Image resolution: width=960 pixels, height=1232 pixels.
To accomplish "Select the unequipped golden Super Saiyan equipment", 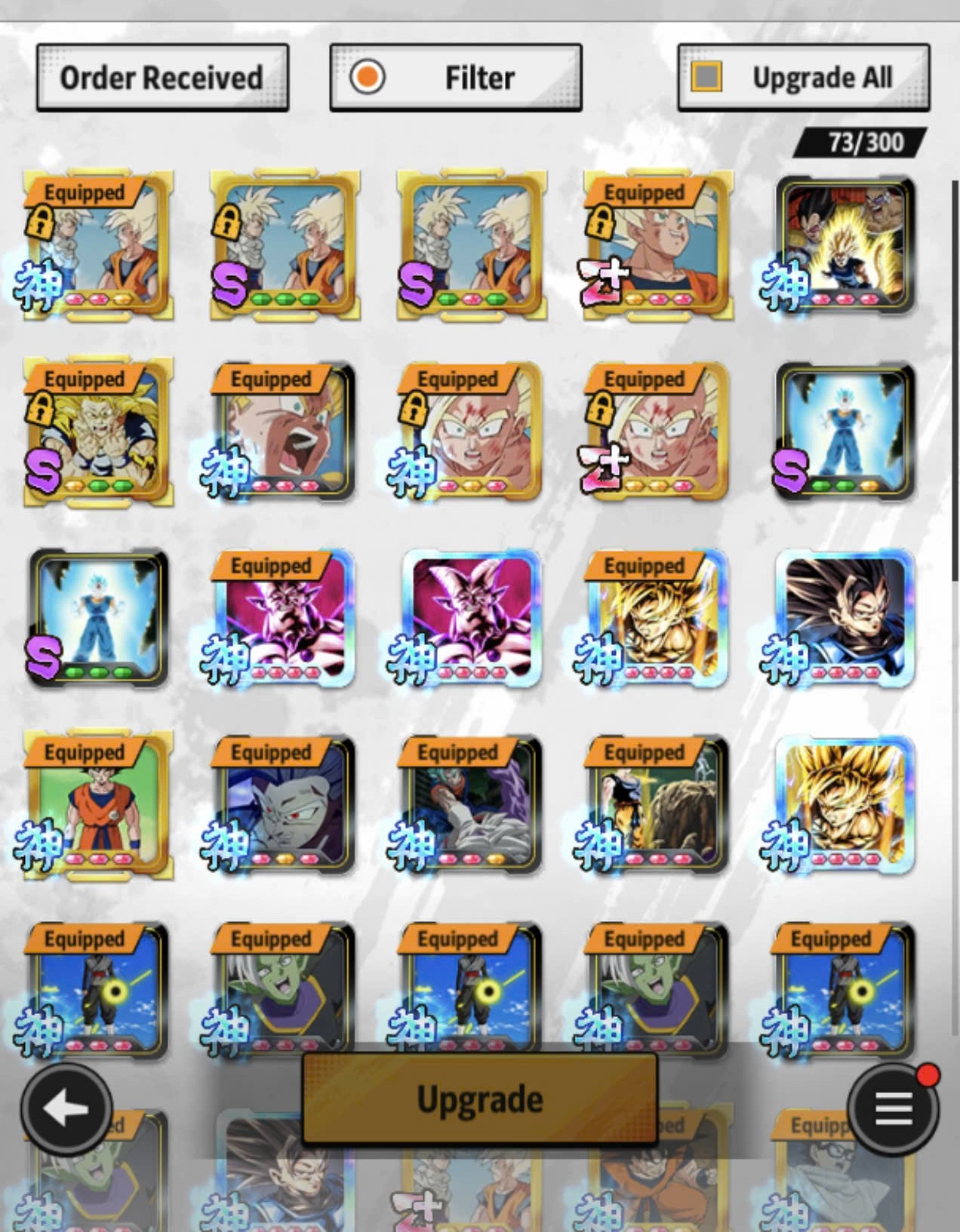I will pyautogui.click(x=845, y=804).
